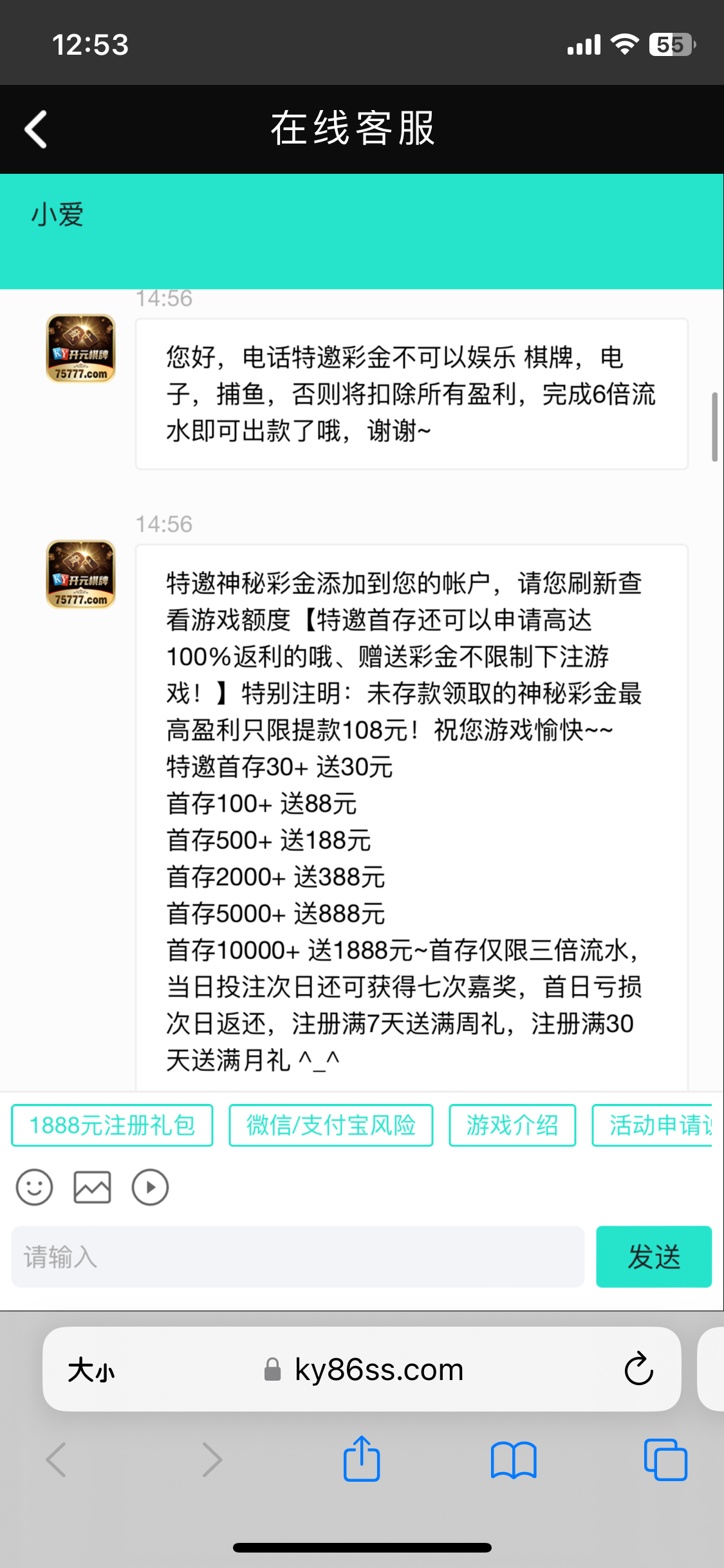724x1568 pixels.
Task: Open the Safari share sheet
Action: point(362,1459)
